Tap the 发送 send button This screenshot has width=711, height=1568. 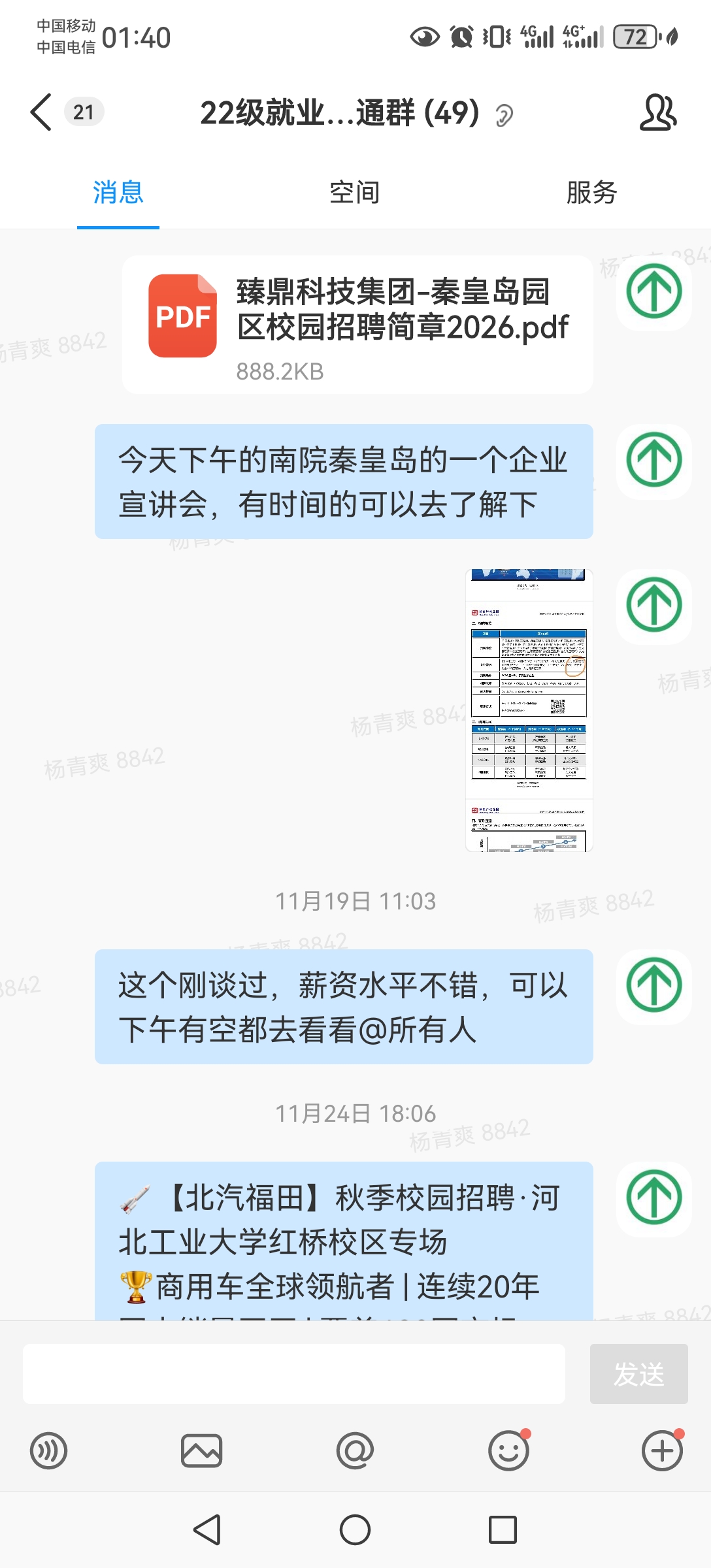point(638,1374)
